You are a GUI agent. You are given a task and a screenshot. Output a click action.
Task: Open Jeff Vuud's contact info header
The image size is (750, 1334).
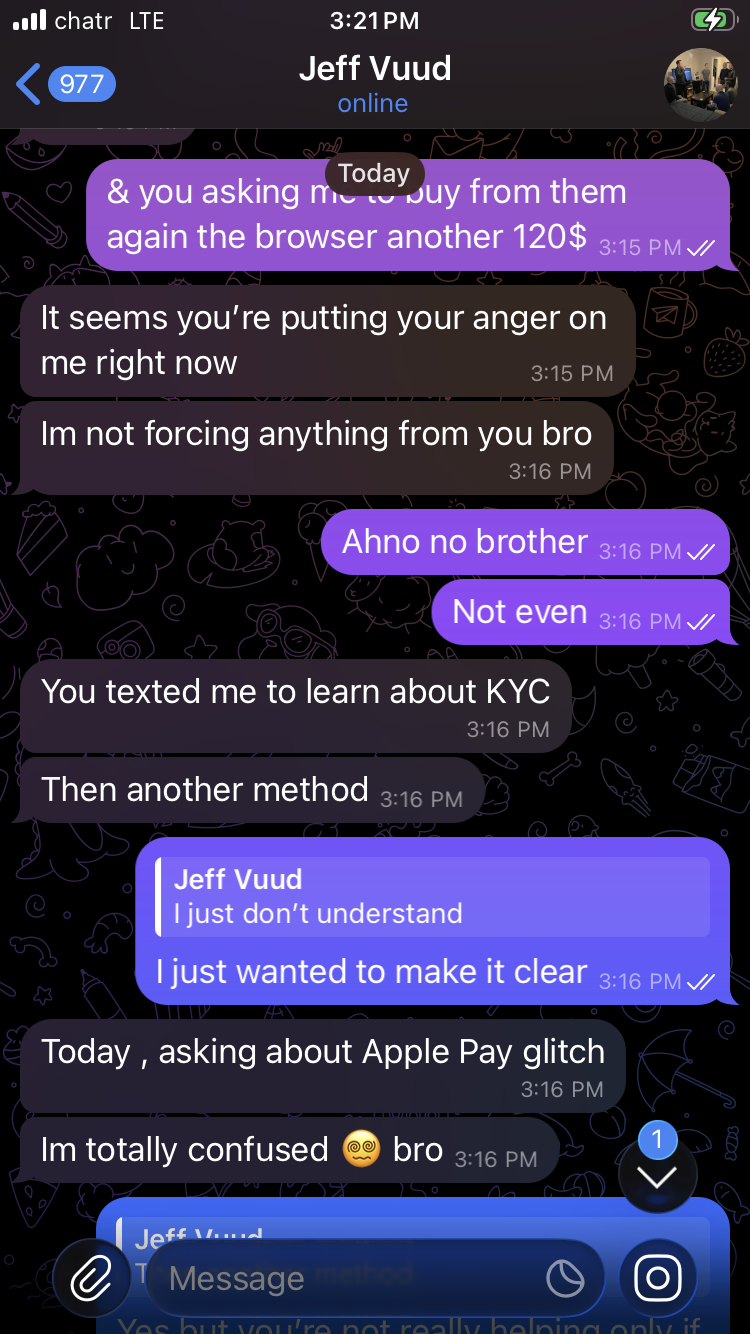click(374, 84)
